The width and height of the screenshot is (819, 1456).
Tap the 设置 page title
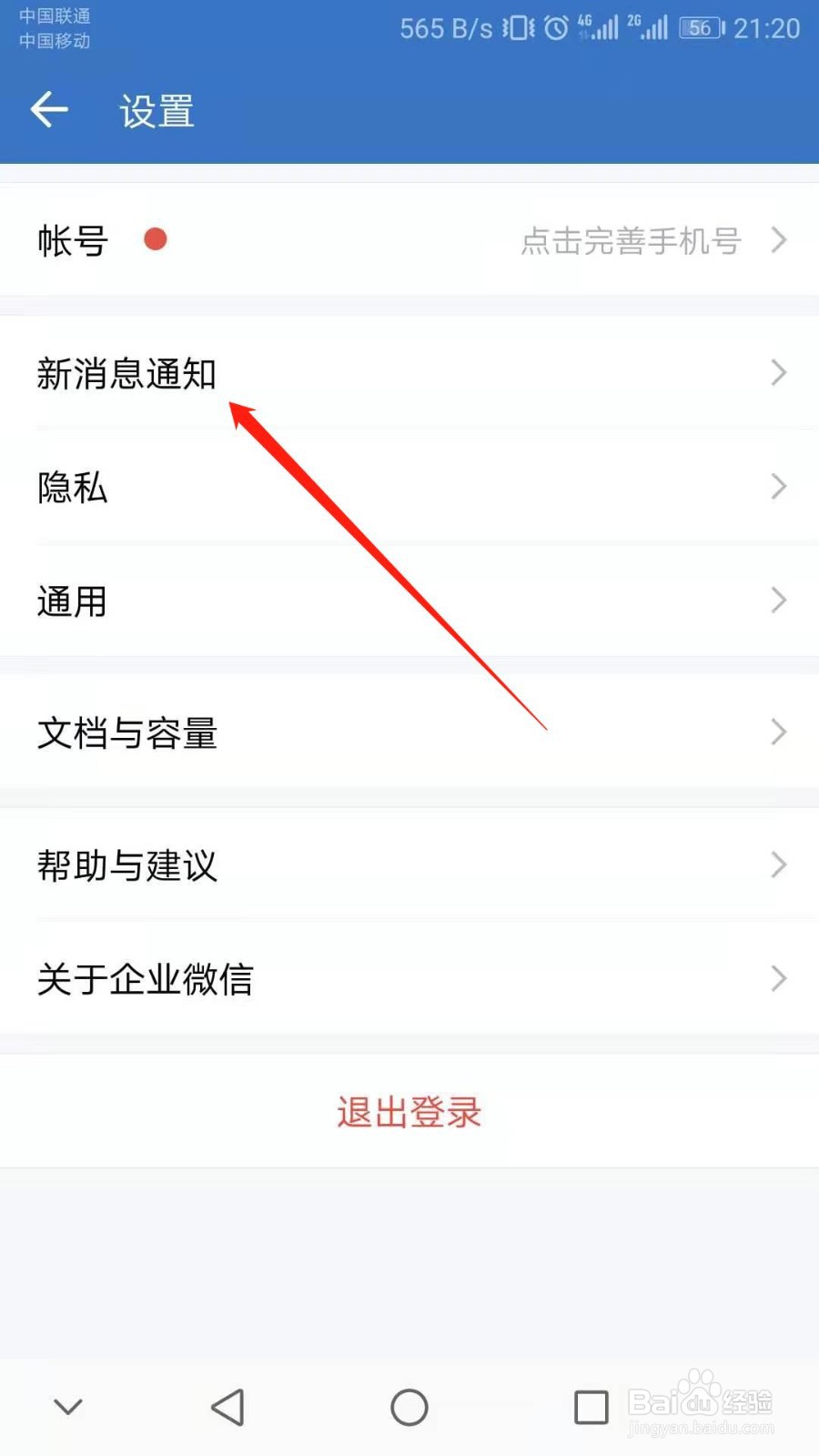156,109
